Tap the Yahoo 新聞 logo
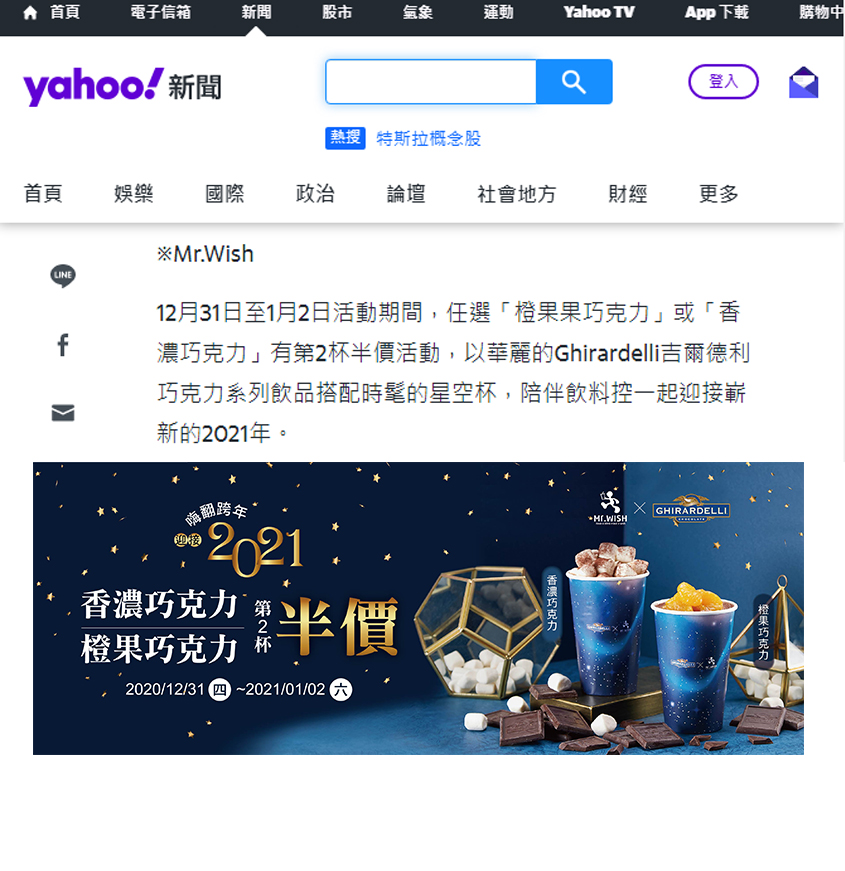 [x=122, y=86]
